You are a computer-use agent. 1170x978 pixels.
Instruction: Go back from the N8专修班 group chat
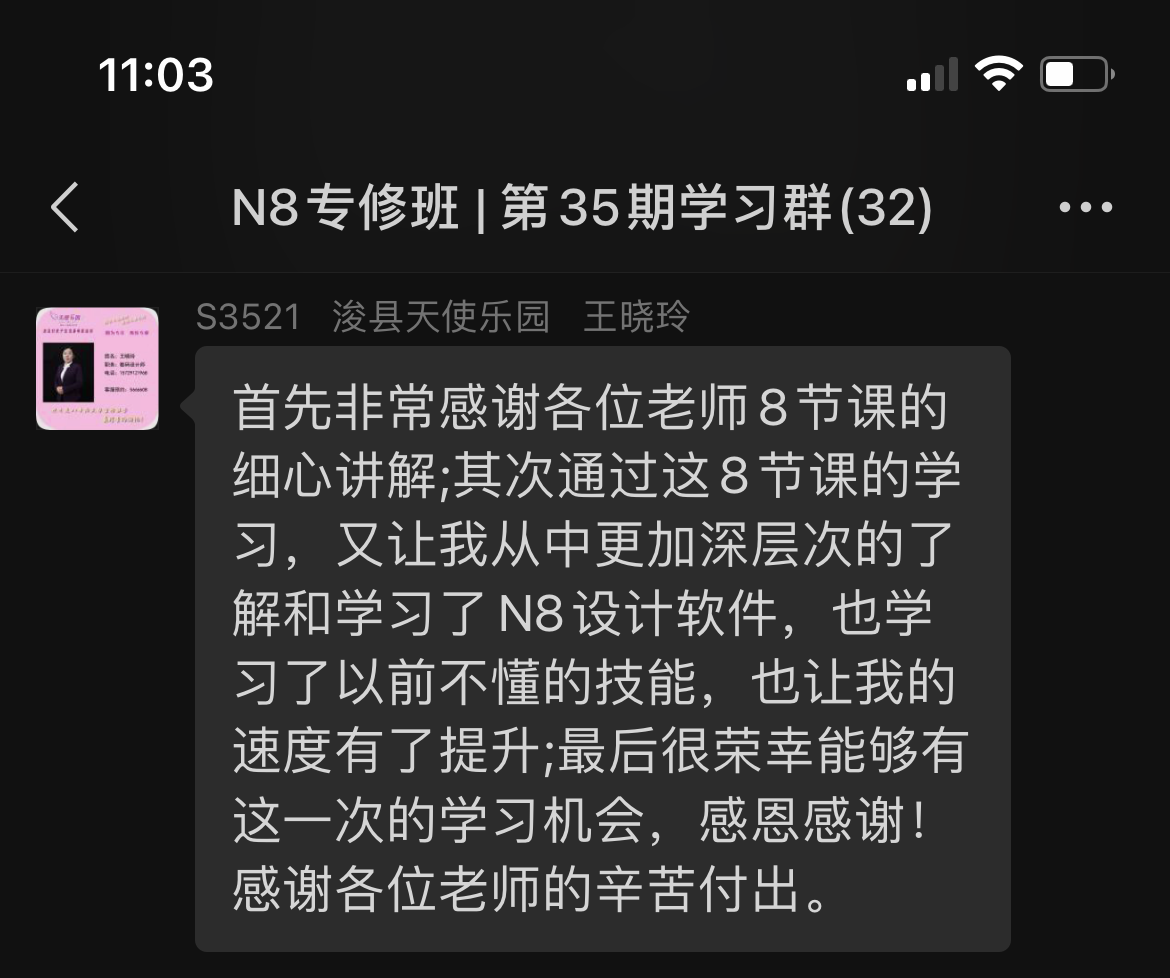coord(65,208)
